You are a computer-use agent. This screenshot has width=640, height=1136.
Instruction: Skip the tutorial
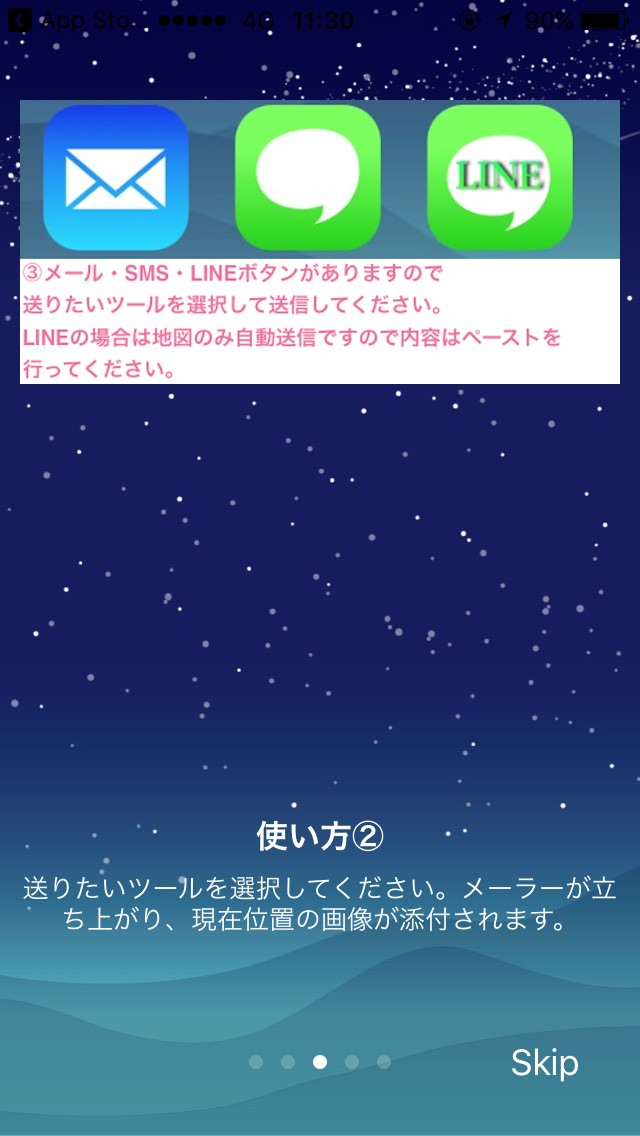544,1062
